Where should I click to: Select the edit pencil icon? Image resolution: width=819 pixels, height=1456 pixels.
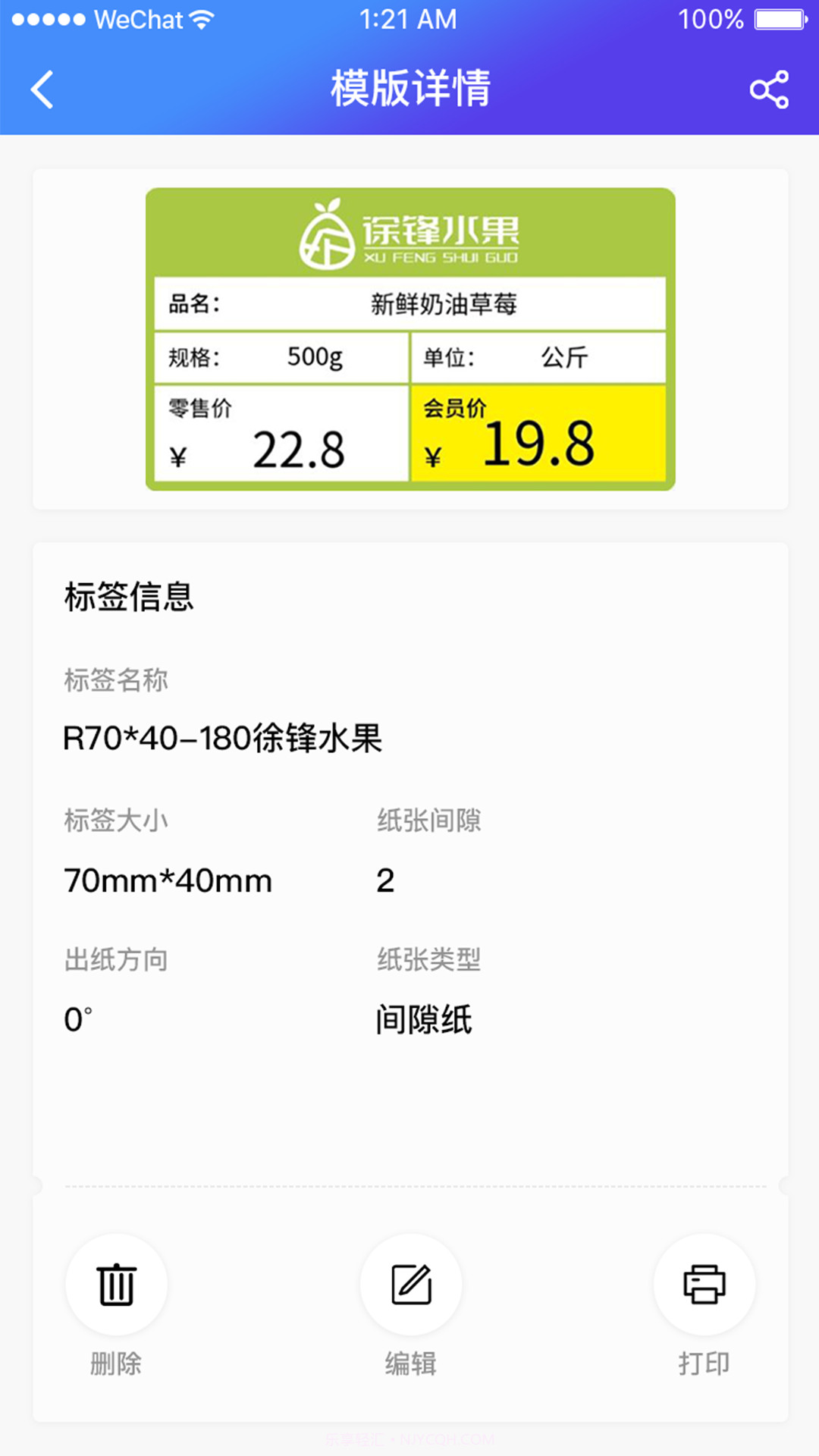(x=409, y=1284)
